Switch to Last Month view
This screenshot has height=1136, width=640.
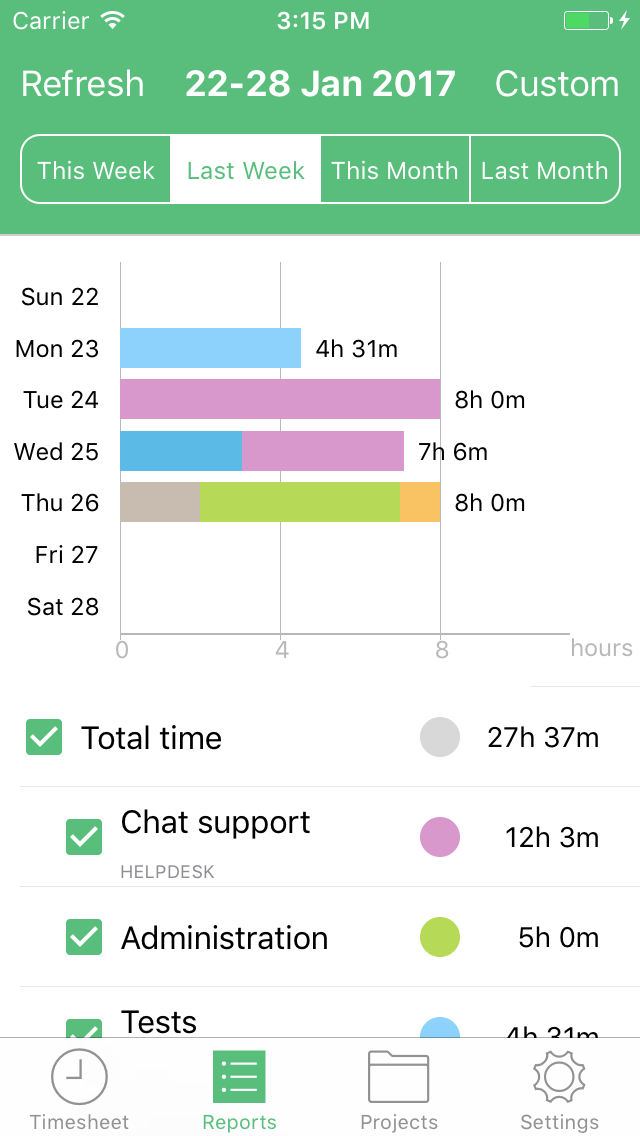544,170
